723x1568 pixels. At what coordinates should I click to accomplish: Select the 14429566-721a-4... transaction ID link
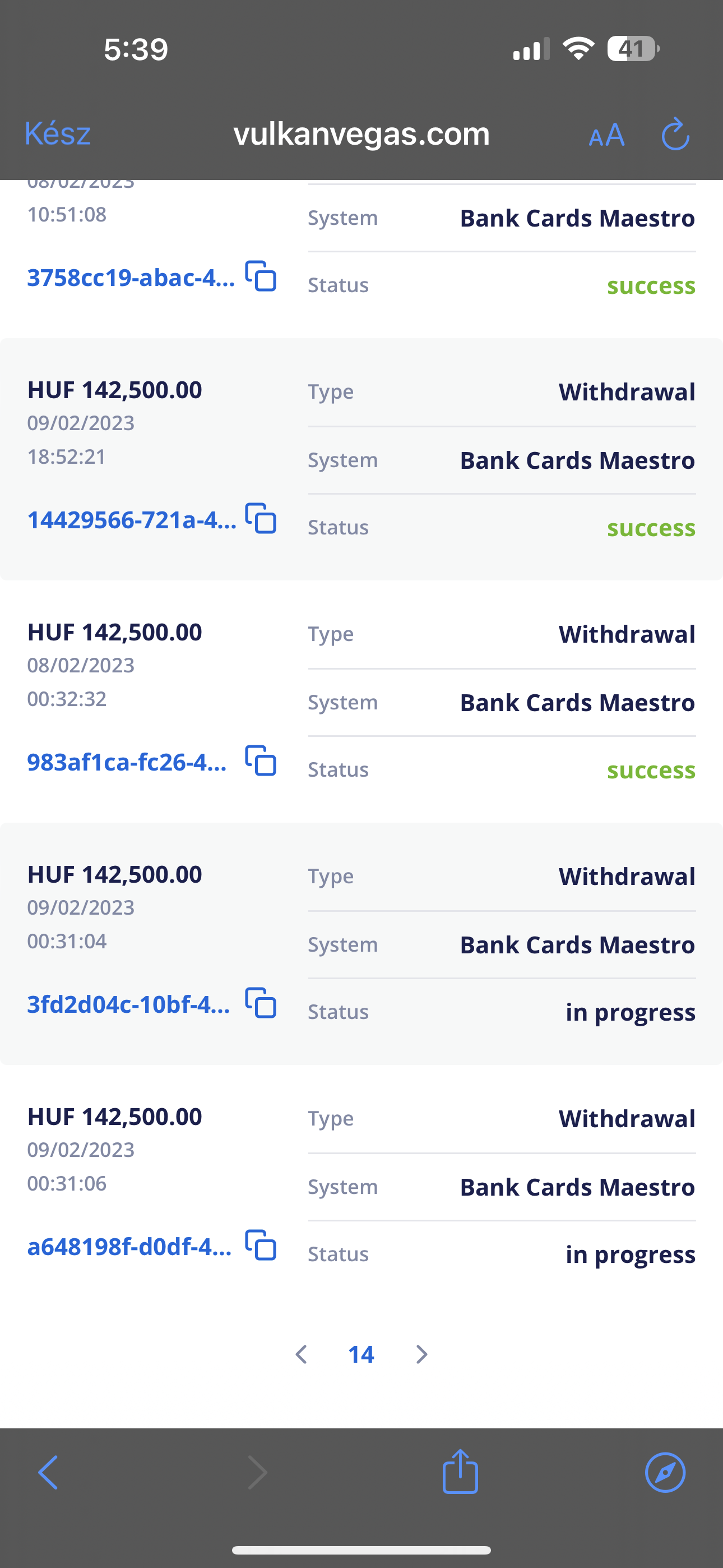pyautogui.click(x=132, y=520)
